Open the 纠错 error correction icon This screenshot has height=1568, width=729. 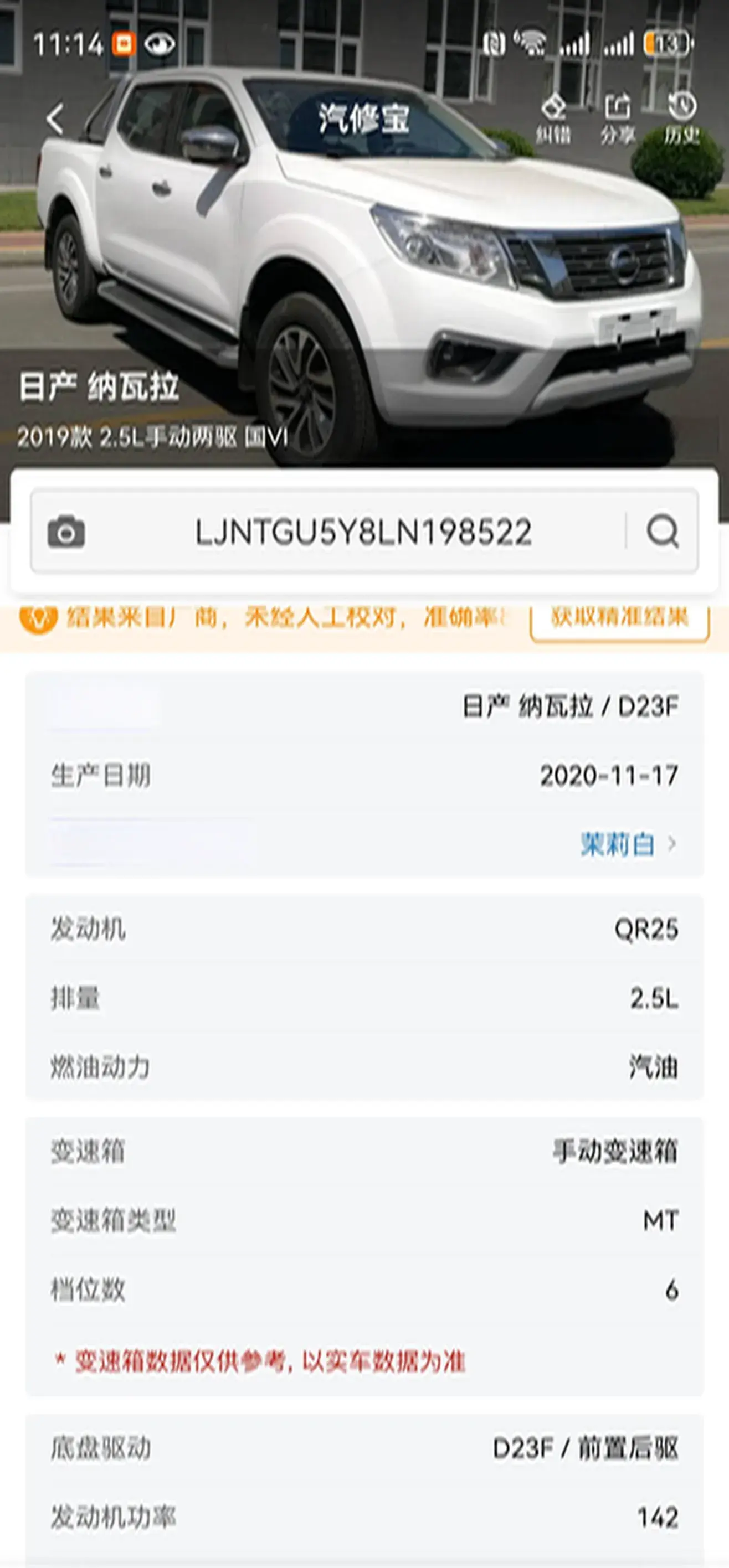pyautogui.click(x=553, y=118)
